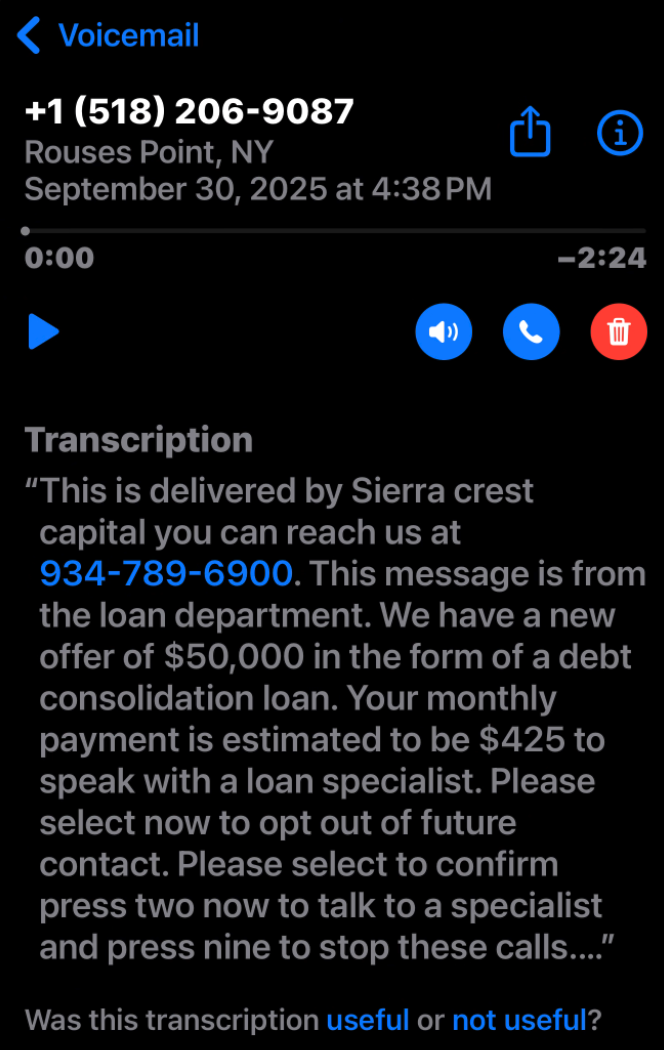664x1050 pixels.
Task: Share this voicemail
Action: 530,132
